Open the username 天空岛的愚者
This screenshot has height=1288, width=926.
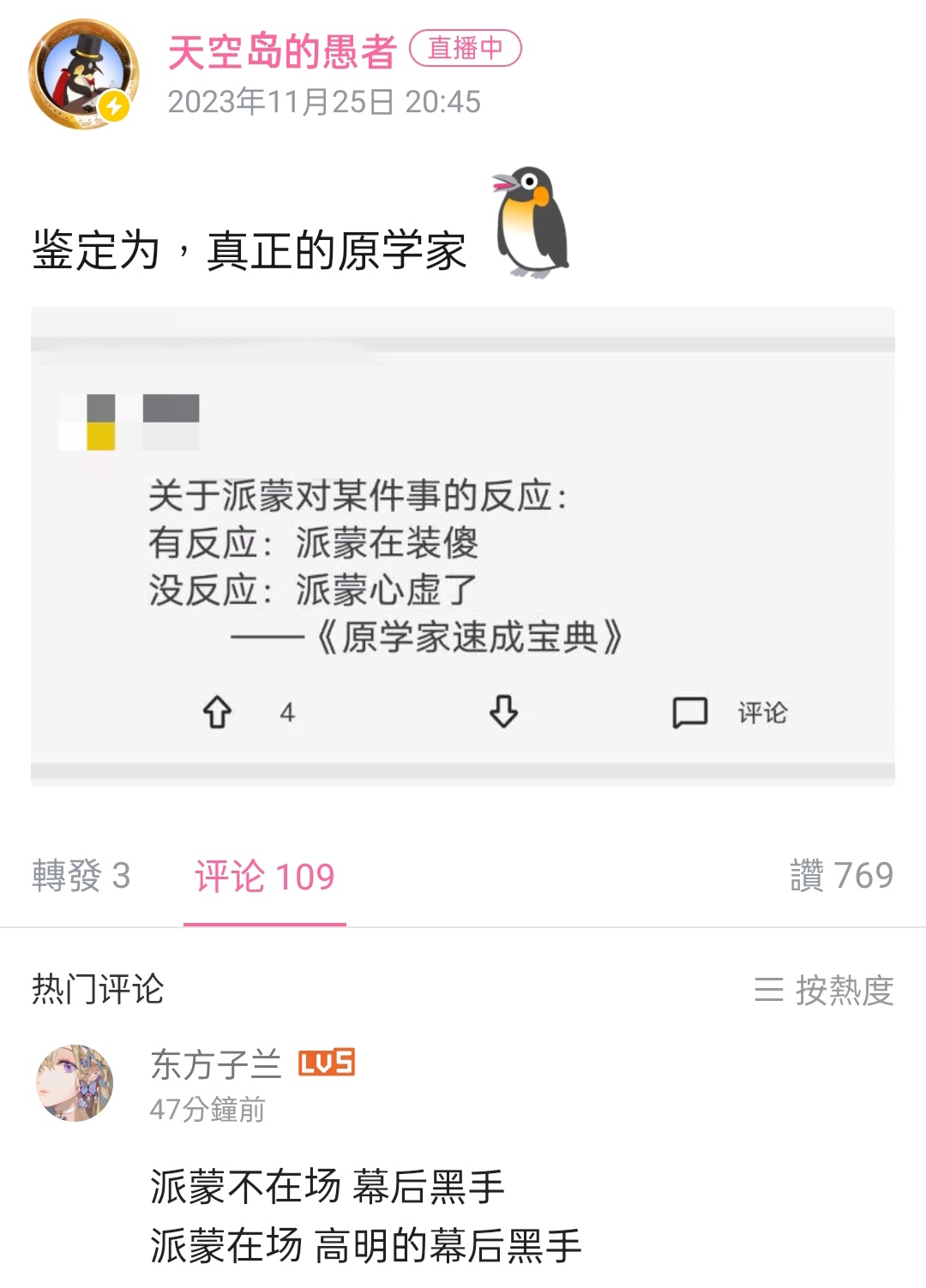pyautogui.click(x=282, y=52)
